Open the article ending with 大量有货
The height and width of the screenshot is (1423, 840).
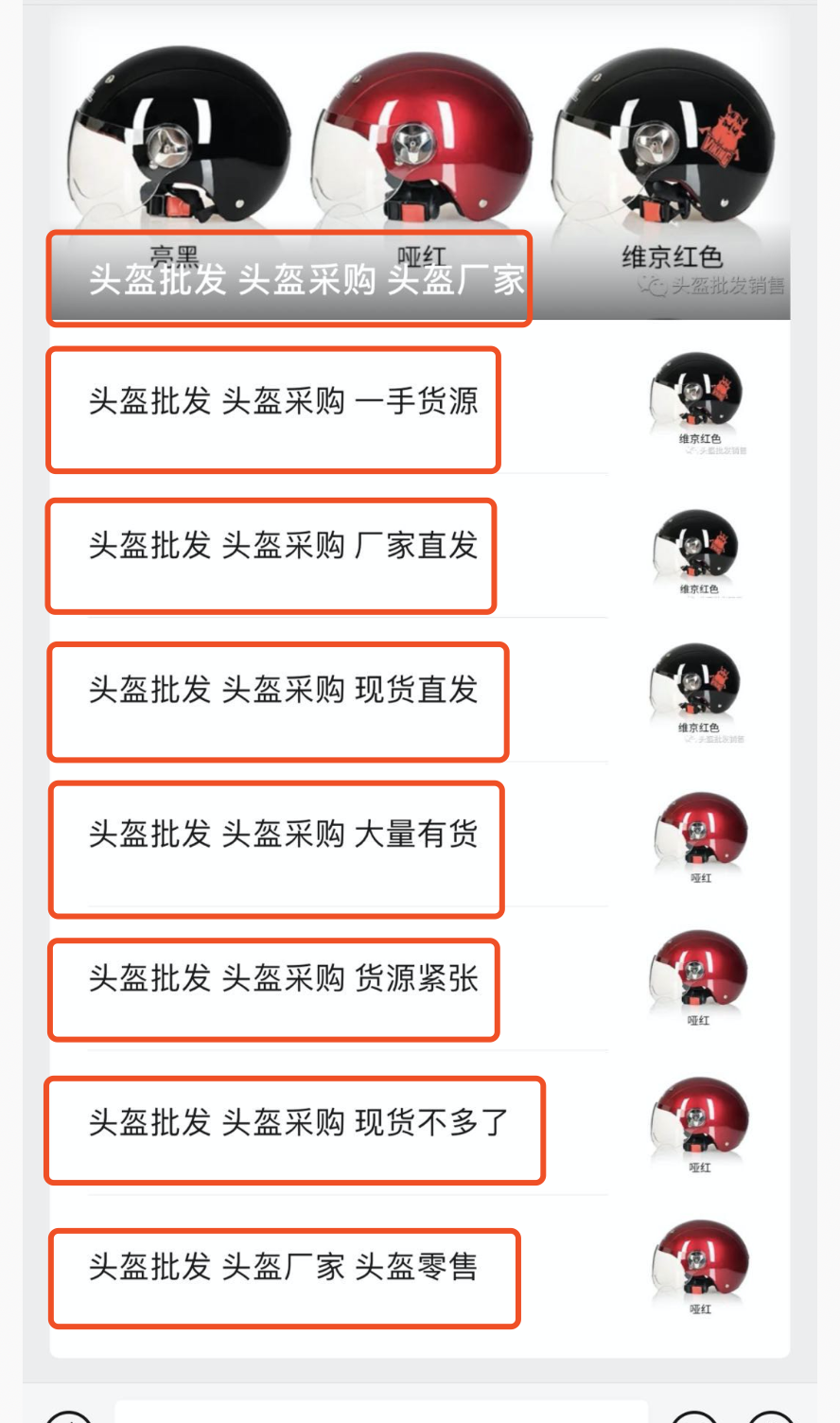pos(284,834)
